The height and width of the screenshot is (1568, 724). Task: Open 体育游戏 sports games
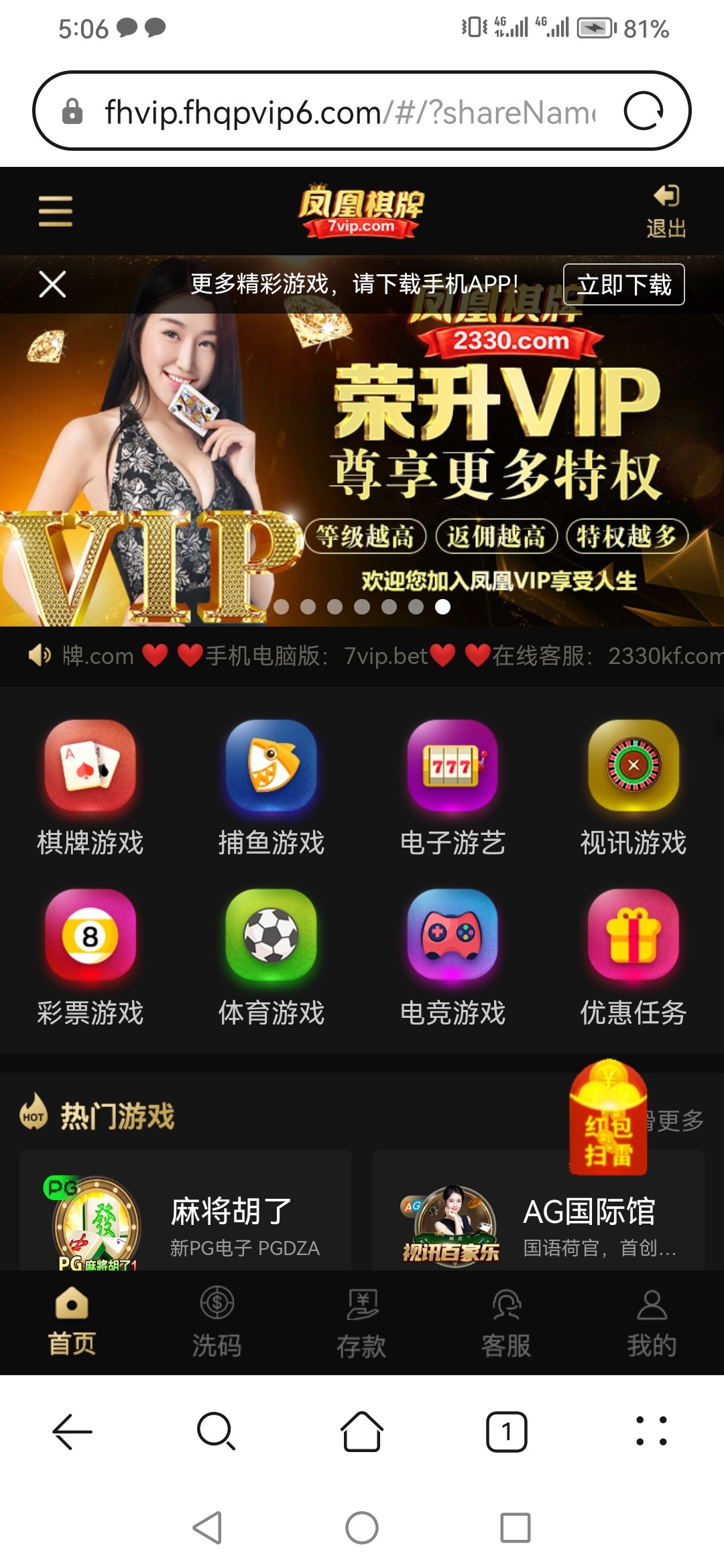tap(271, 957)
